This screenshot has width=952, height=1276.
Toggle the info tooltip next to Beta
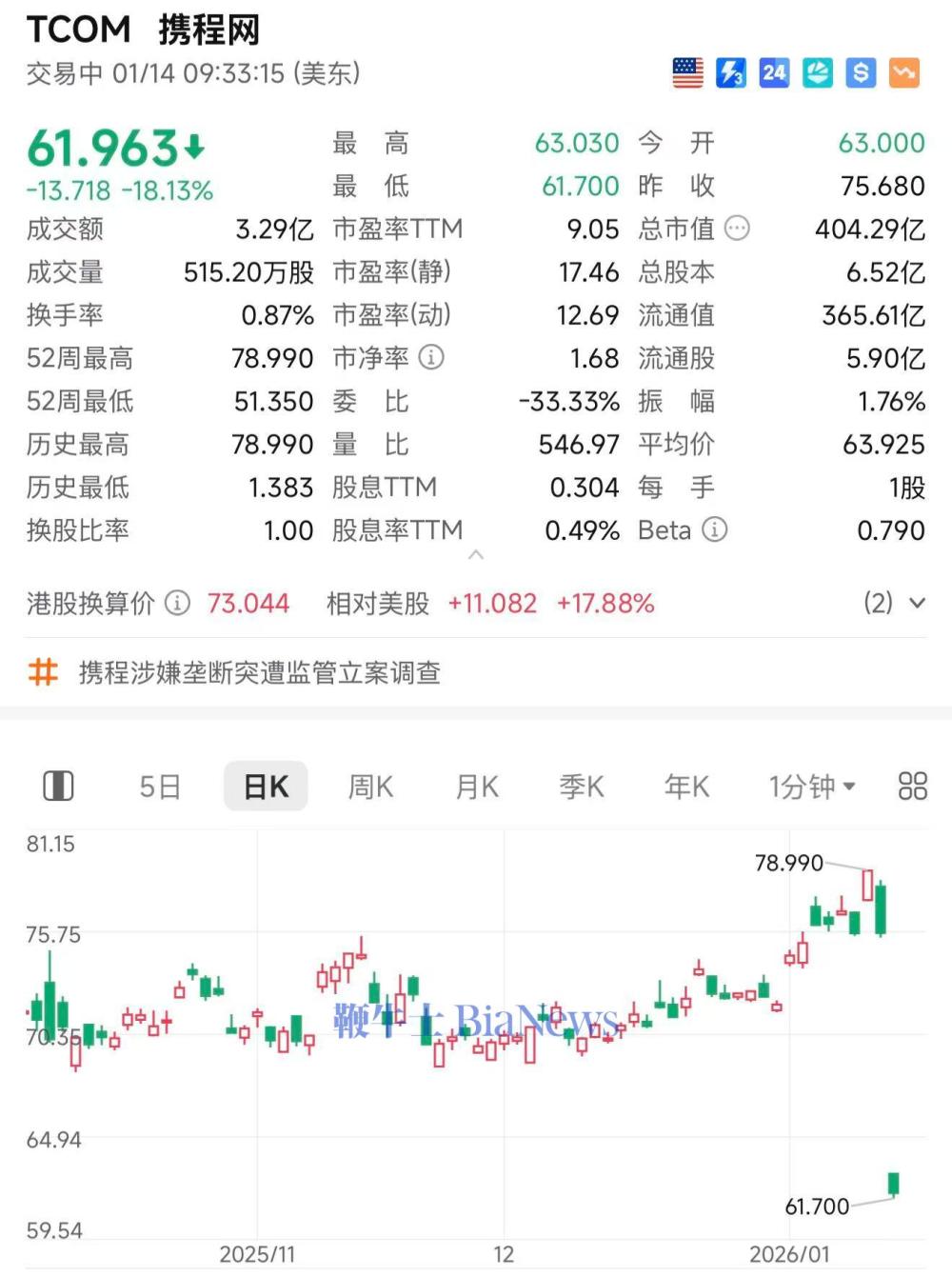point(715,530)
